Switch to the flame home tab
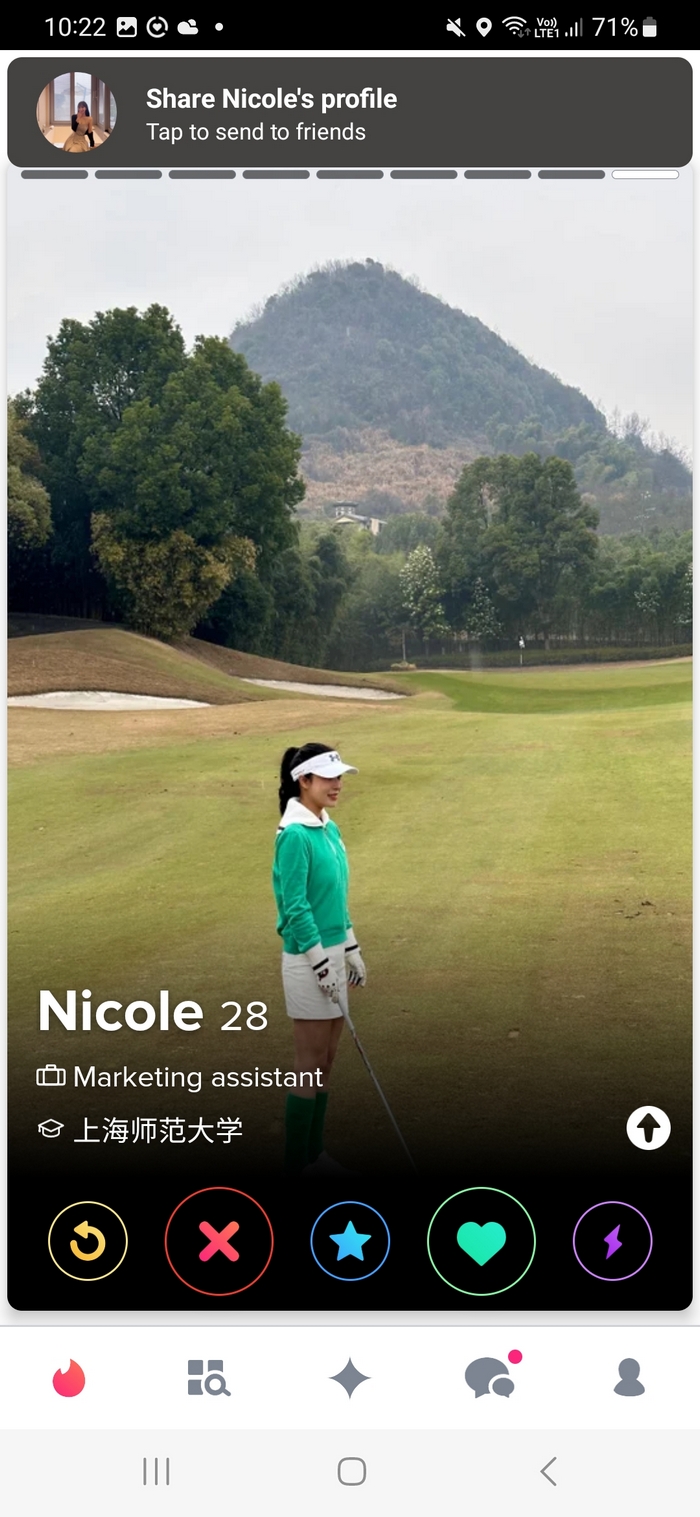This screenshot has height=1517, width=700. tap(69, 1378)
